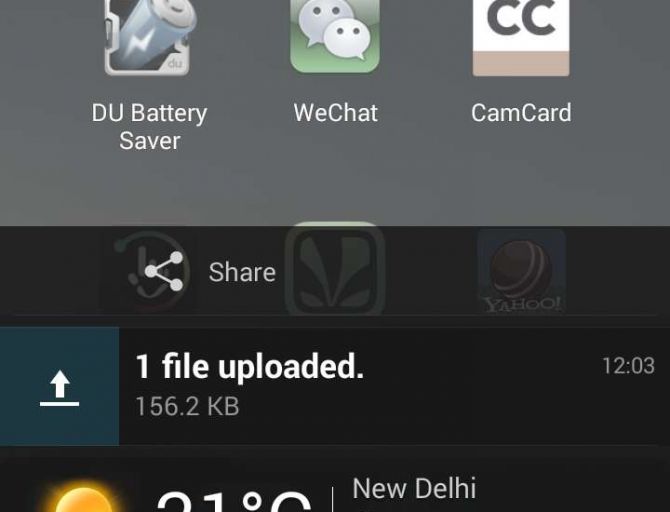Tap the Share action in the notification

tap(210, 272)
